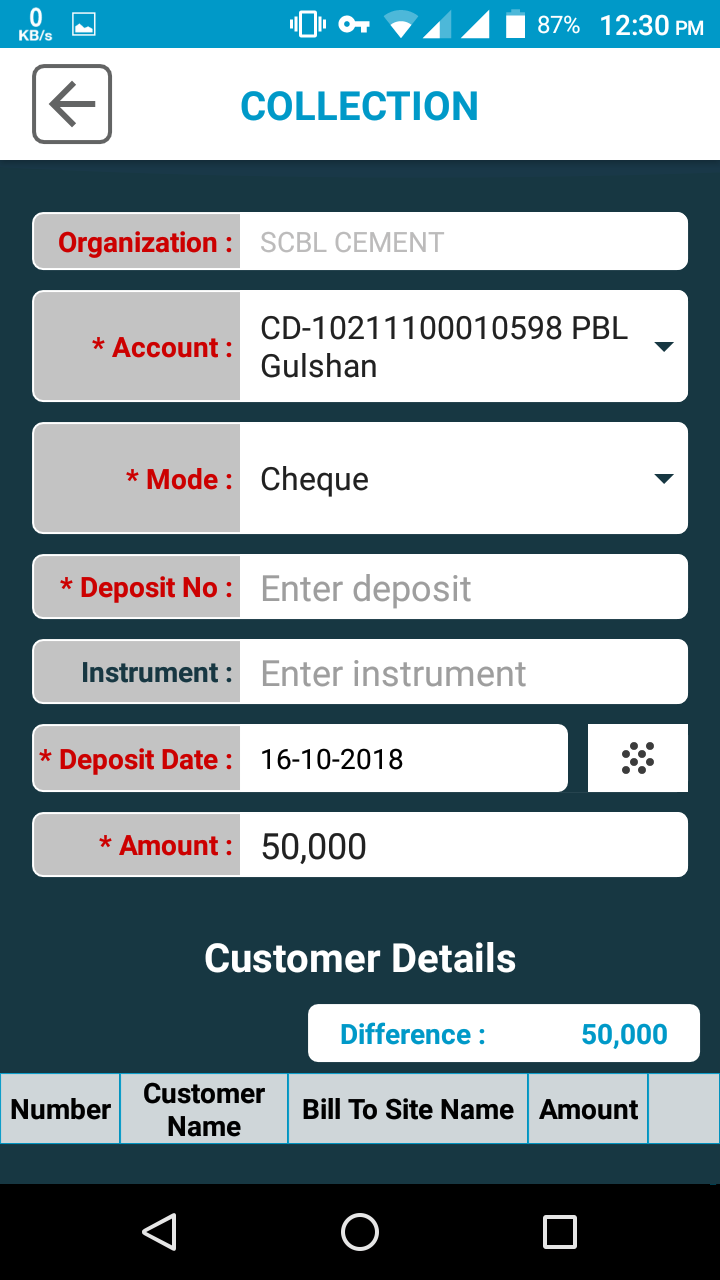
Task: Tap the Difference value of 50,000
Action: [624, 1034]
